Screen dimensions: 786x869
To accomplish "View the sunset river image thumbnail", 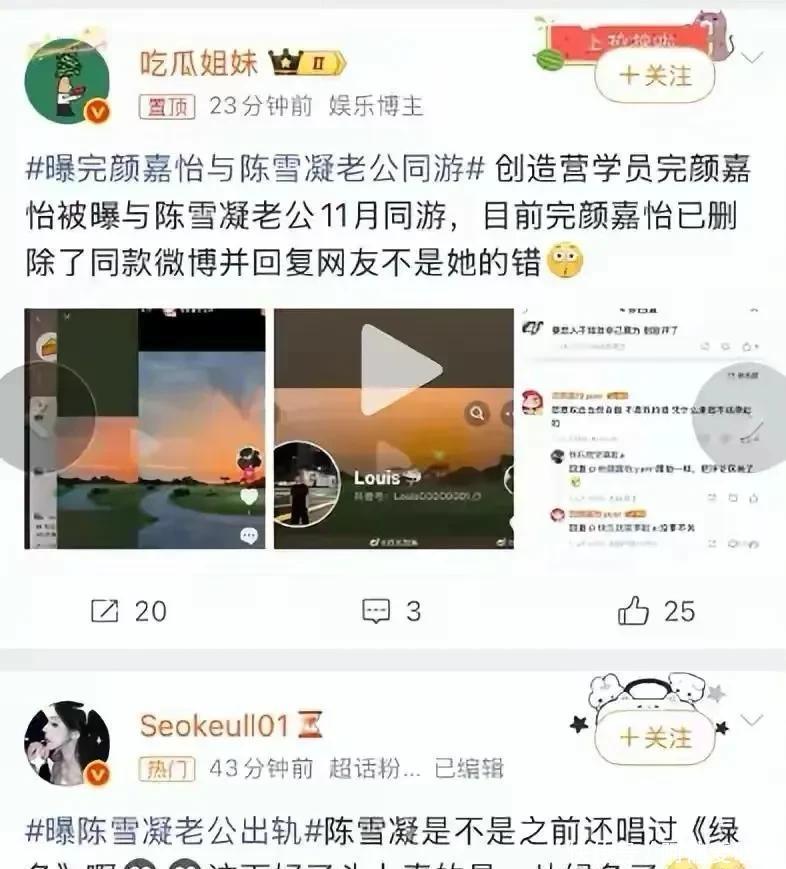I will 145,429.
